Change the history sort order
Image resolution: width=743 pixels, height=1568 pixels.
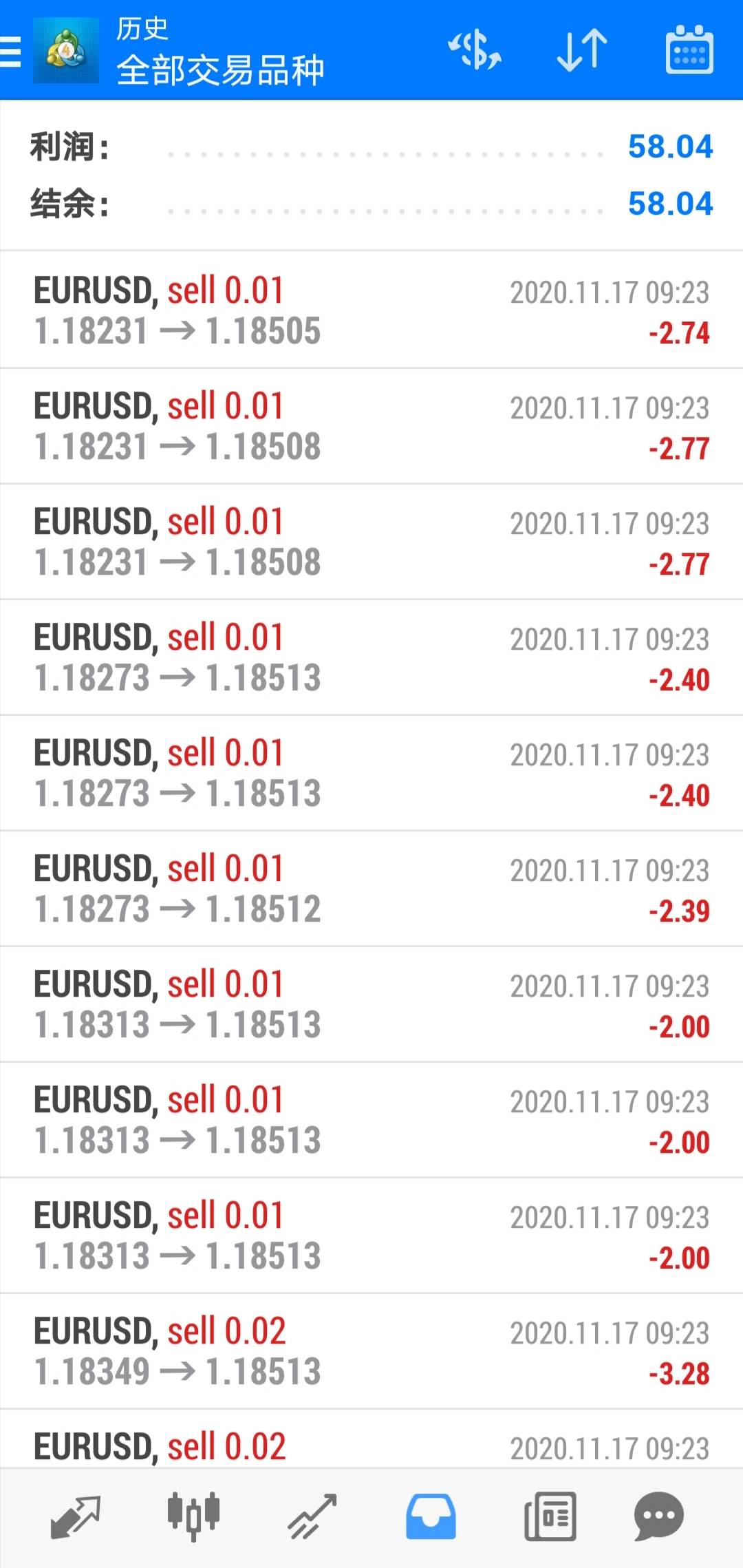(x=582, y=51)
